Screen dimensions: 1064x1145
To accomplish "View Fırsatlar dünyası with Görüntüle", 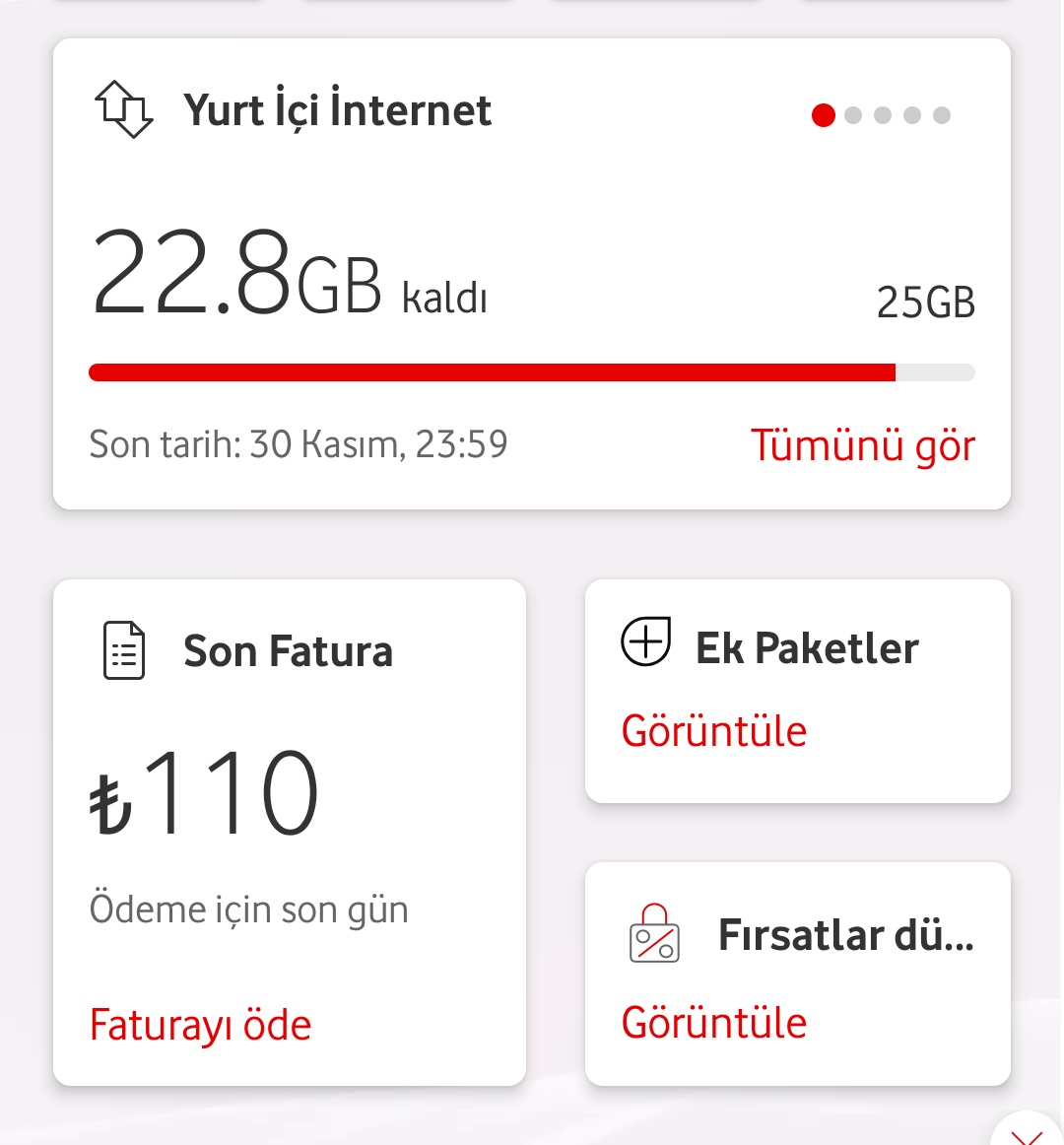I will 713,1023.
